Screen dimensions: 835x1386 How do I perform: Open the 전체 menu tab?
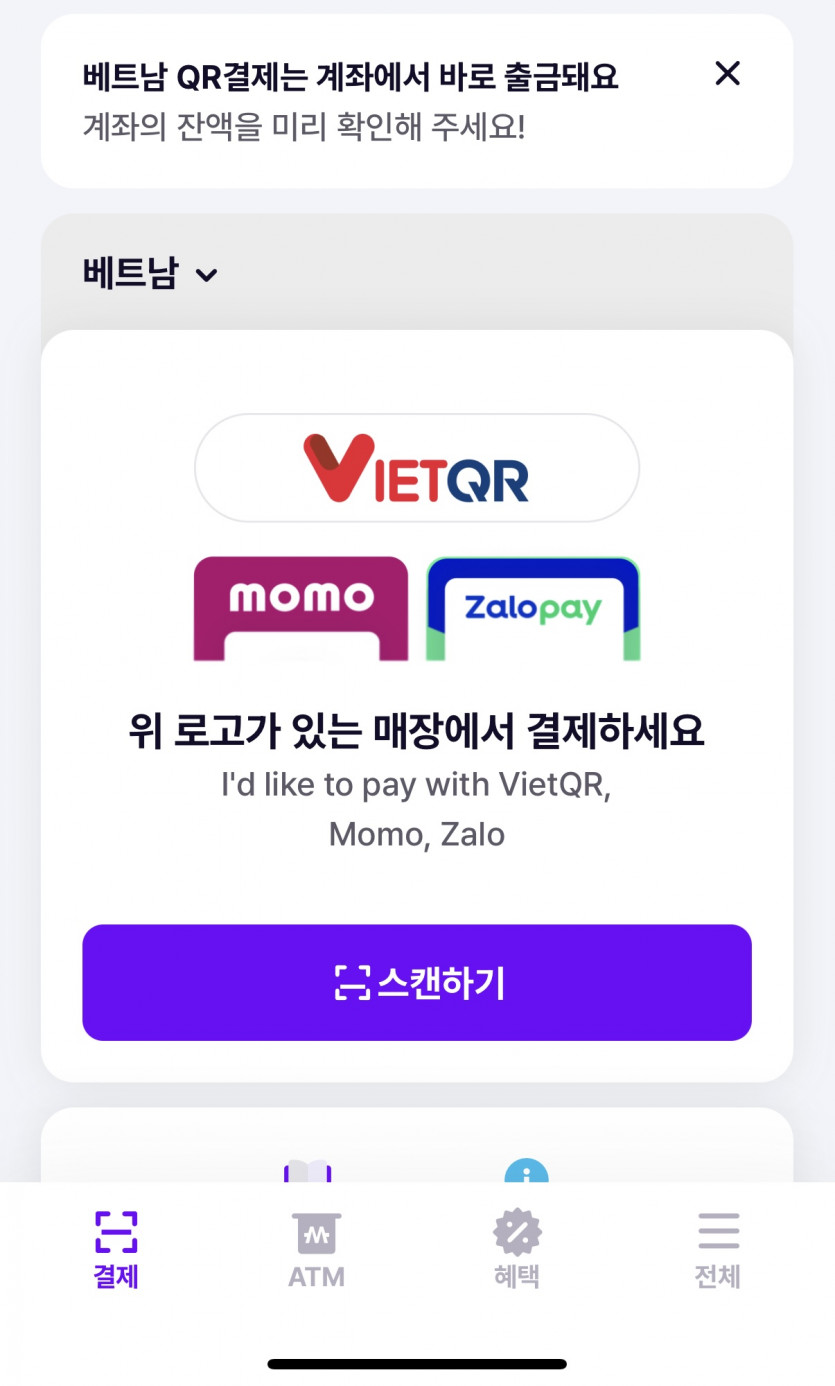(x=717, y=1248)
